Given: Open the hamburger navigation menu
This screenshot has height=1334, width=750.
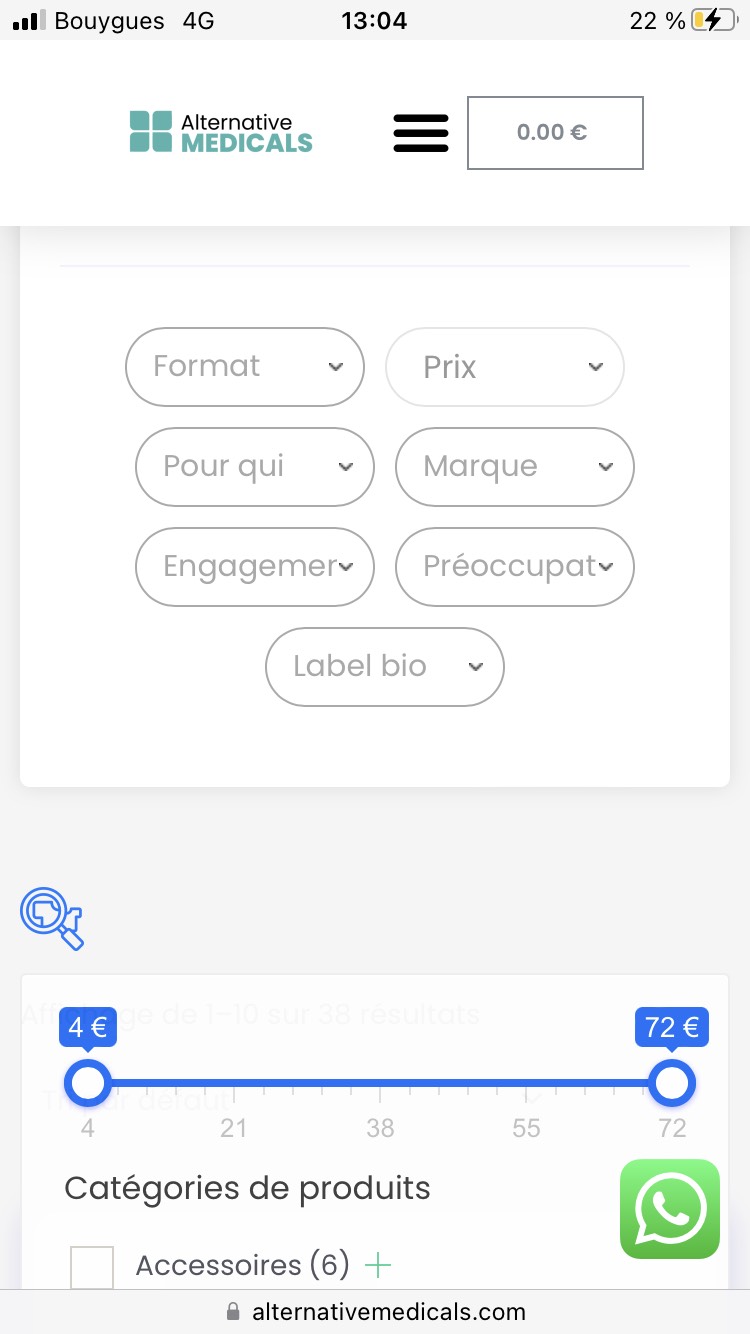Looking at the screenshot, I should 421,133.
